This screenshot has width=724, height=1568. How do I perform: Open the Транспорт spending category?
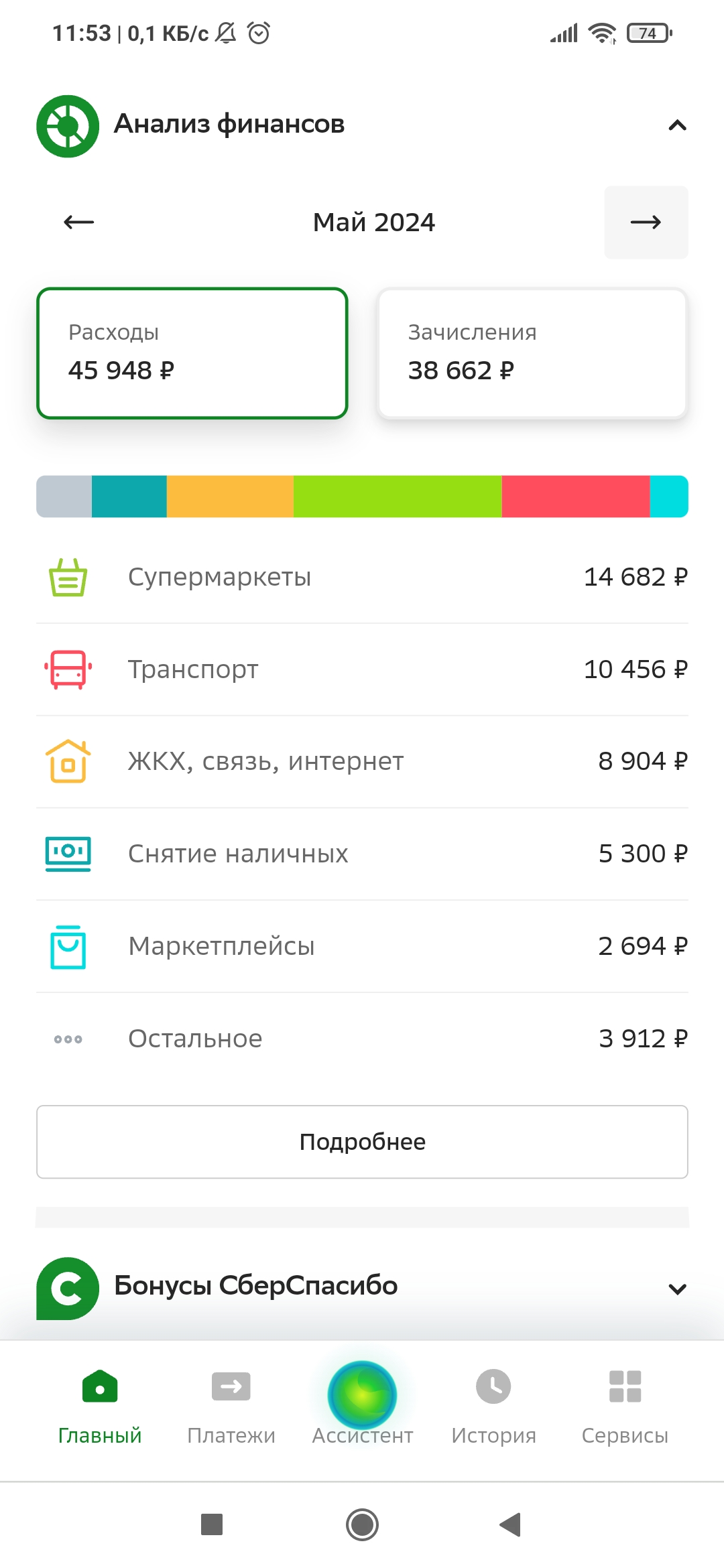(362, 669)
